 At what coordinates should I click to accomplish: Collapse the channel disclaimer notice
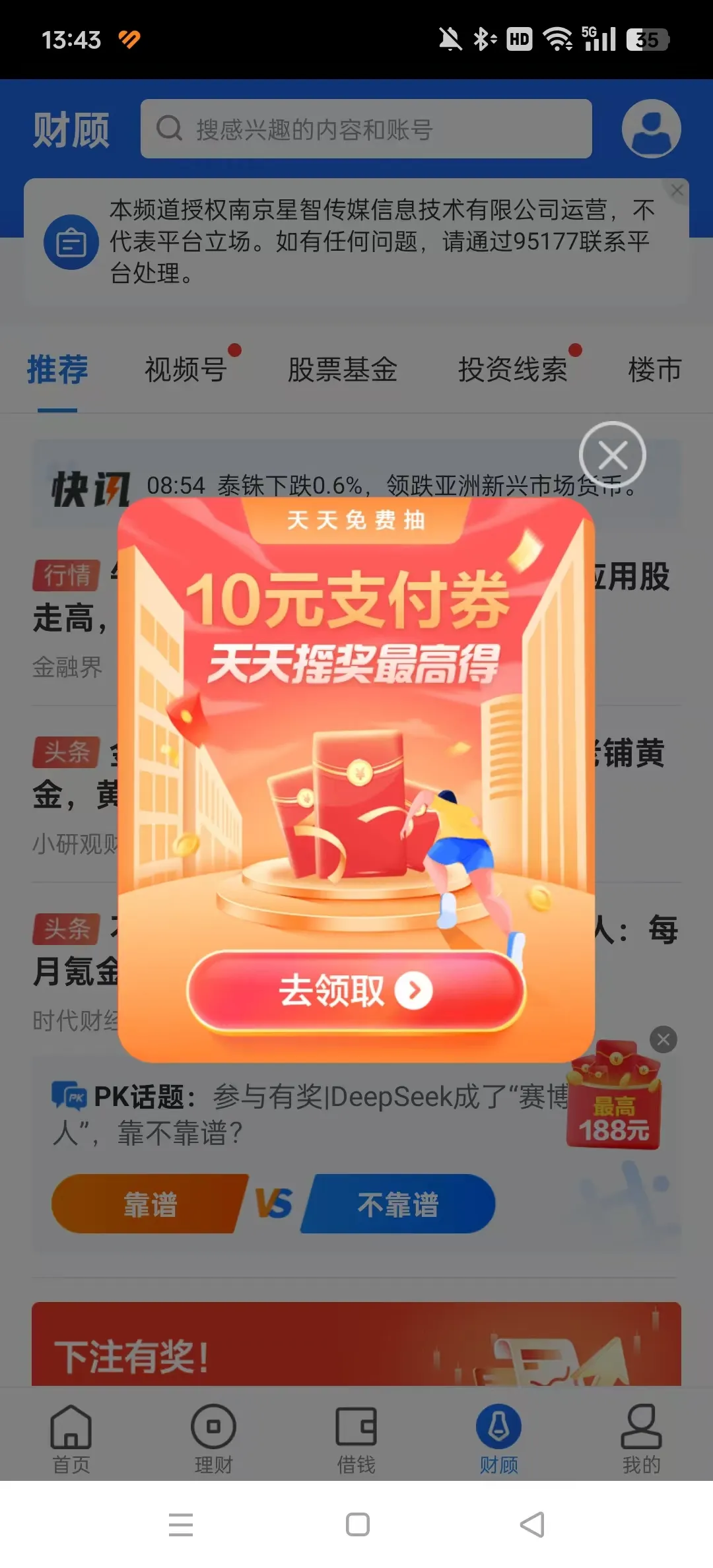coord(677,190)
